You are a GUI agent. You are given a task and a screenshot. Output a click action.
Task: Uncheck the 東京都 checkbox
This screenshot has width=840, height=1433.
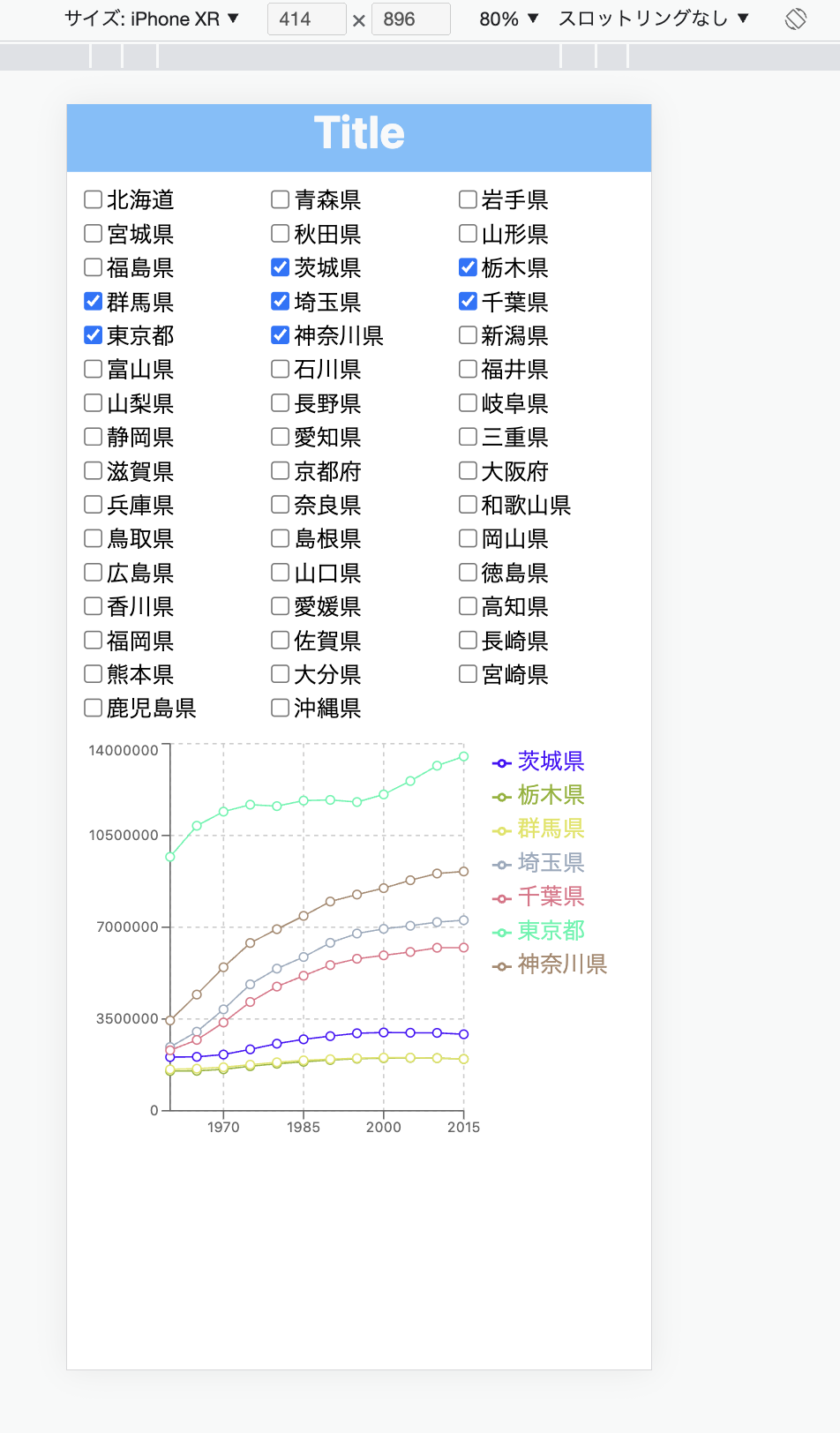[93, 334]
